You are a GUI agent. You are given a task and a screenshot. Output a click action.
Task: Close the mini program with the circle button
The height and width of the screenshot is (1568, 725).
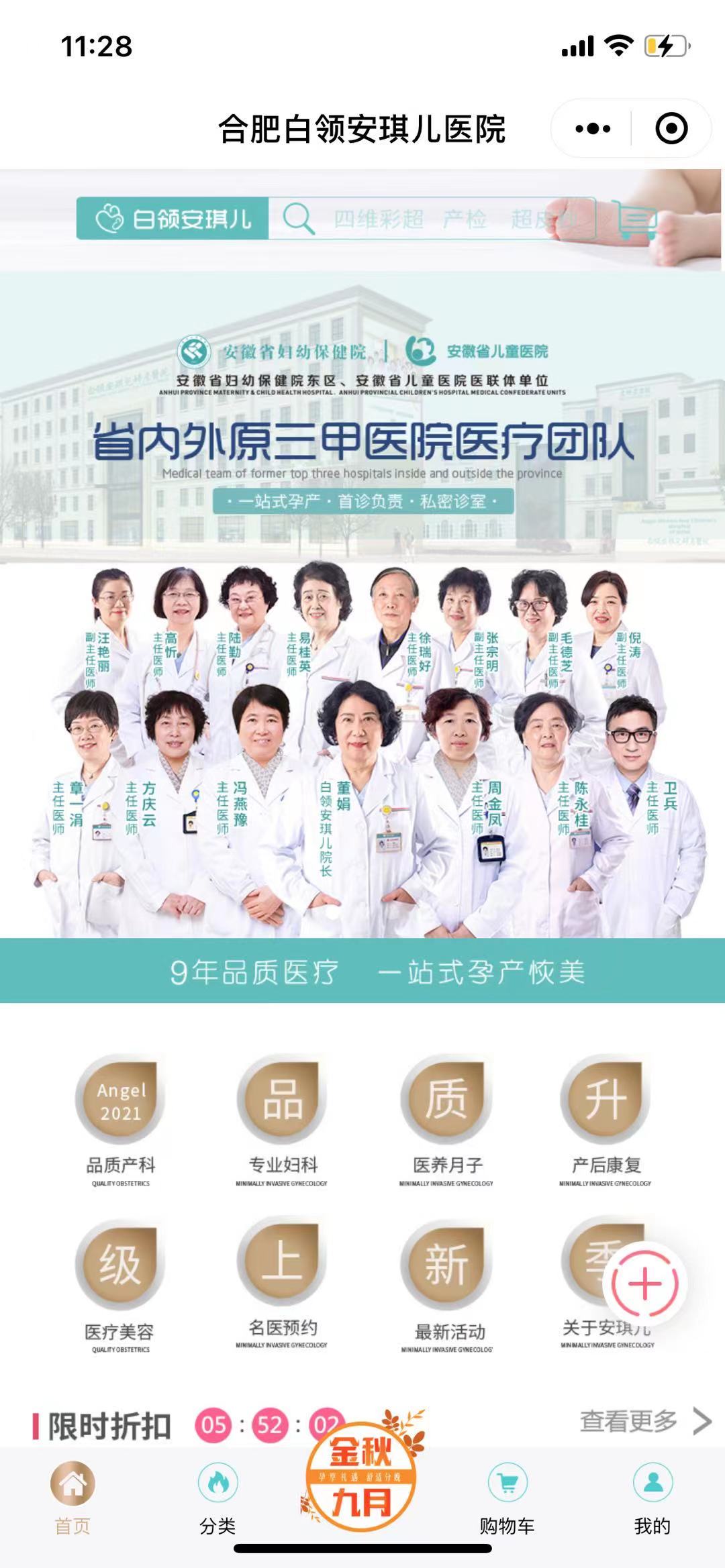671,129
